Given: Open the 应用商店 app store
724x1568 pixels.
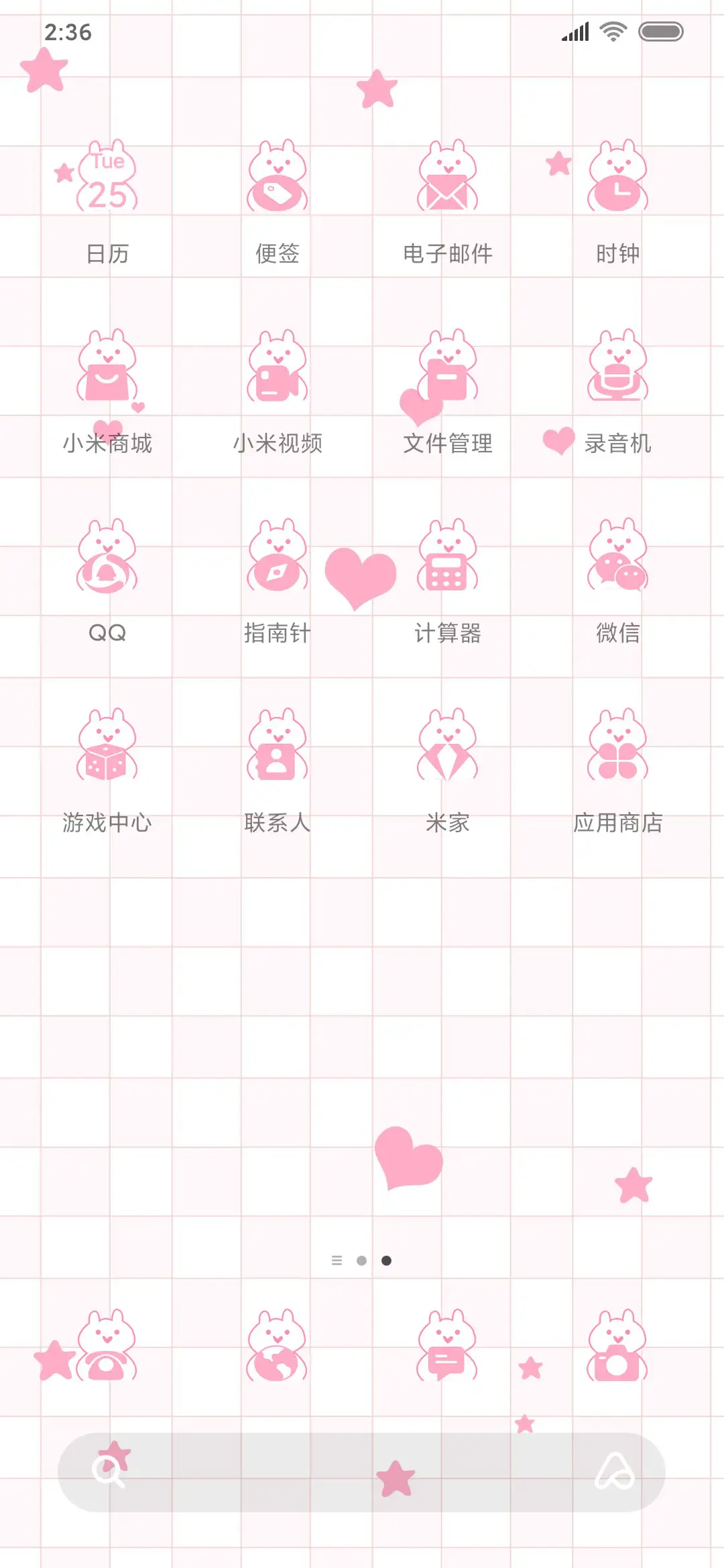Looking at the screenshot, I should tap(615, 748).
